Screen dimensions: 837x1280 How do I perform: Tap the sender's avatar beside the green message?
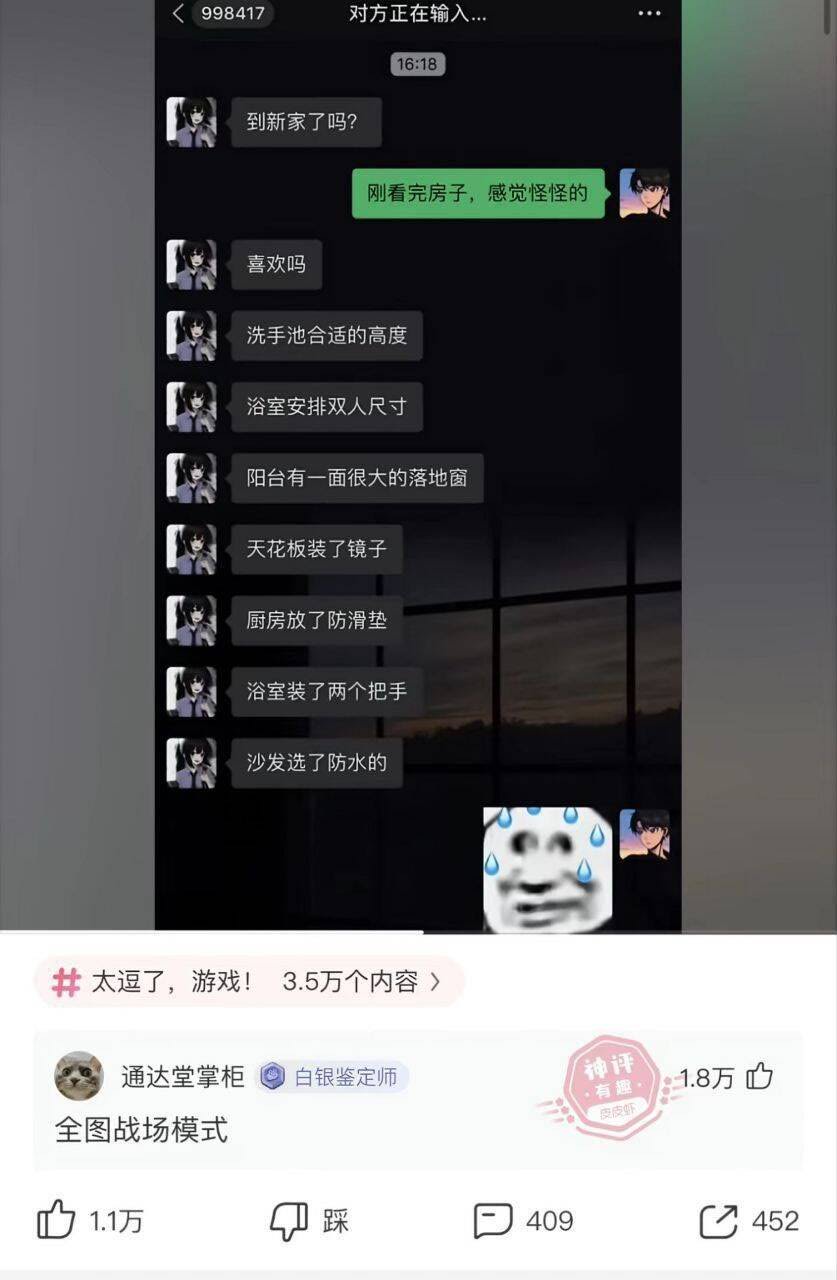(645, 192)
